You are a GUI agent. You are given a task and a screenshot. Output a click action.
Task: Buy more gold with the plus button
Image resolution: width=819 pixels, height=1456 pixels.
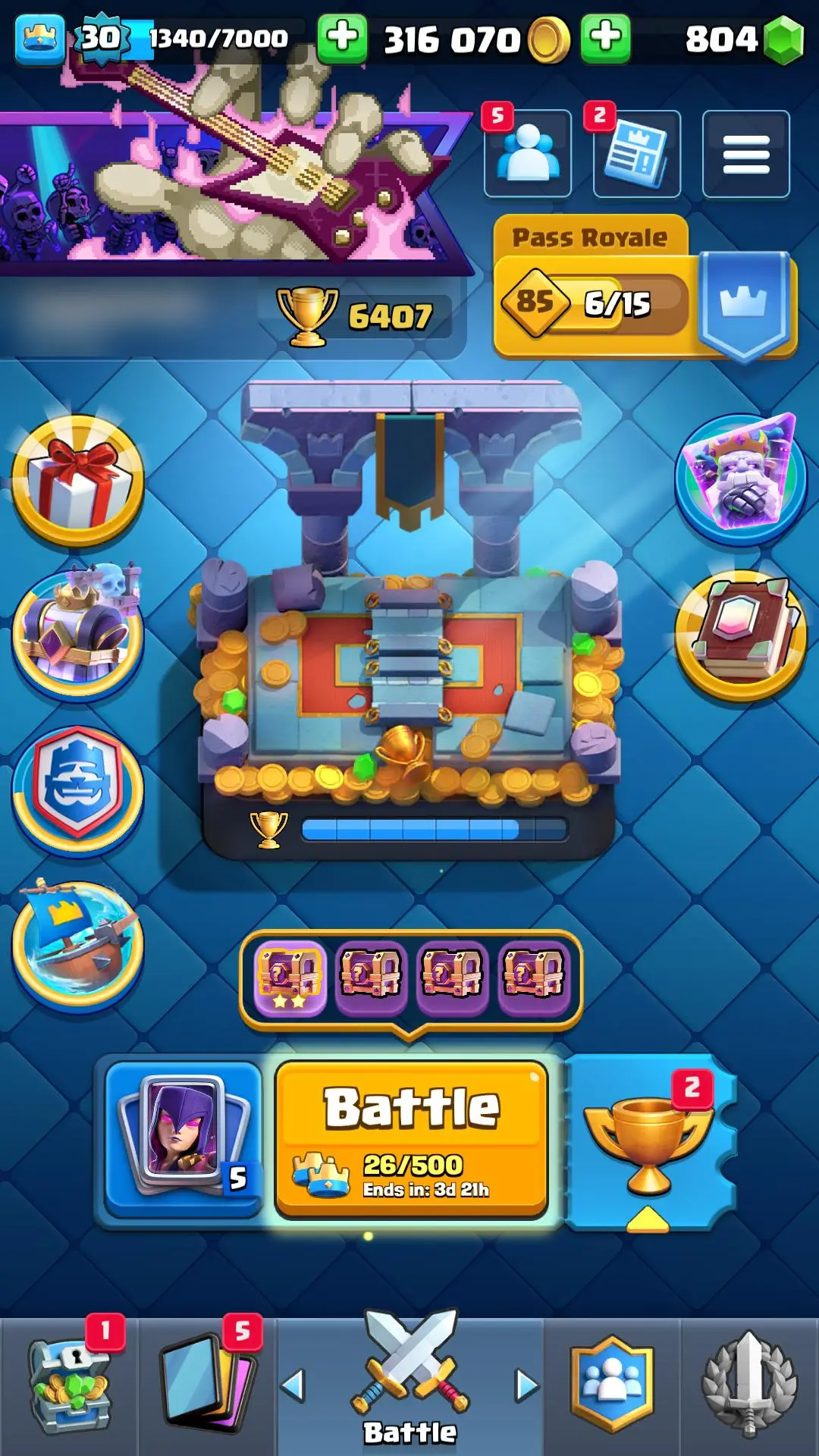342,38
